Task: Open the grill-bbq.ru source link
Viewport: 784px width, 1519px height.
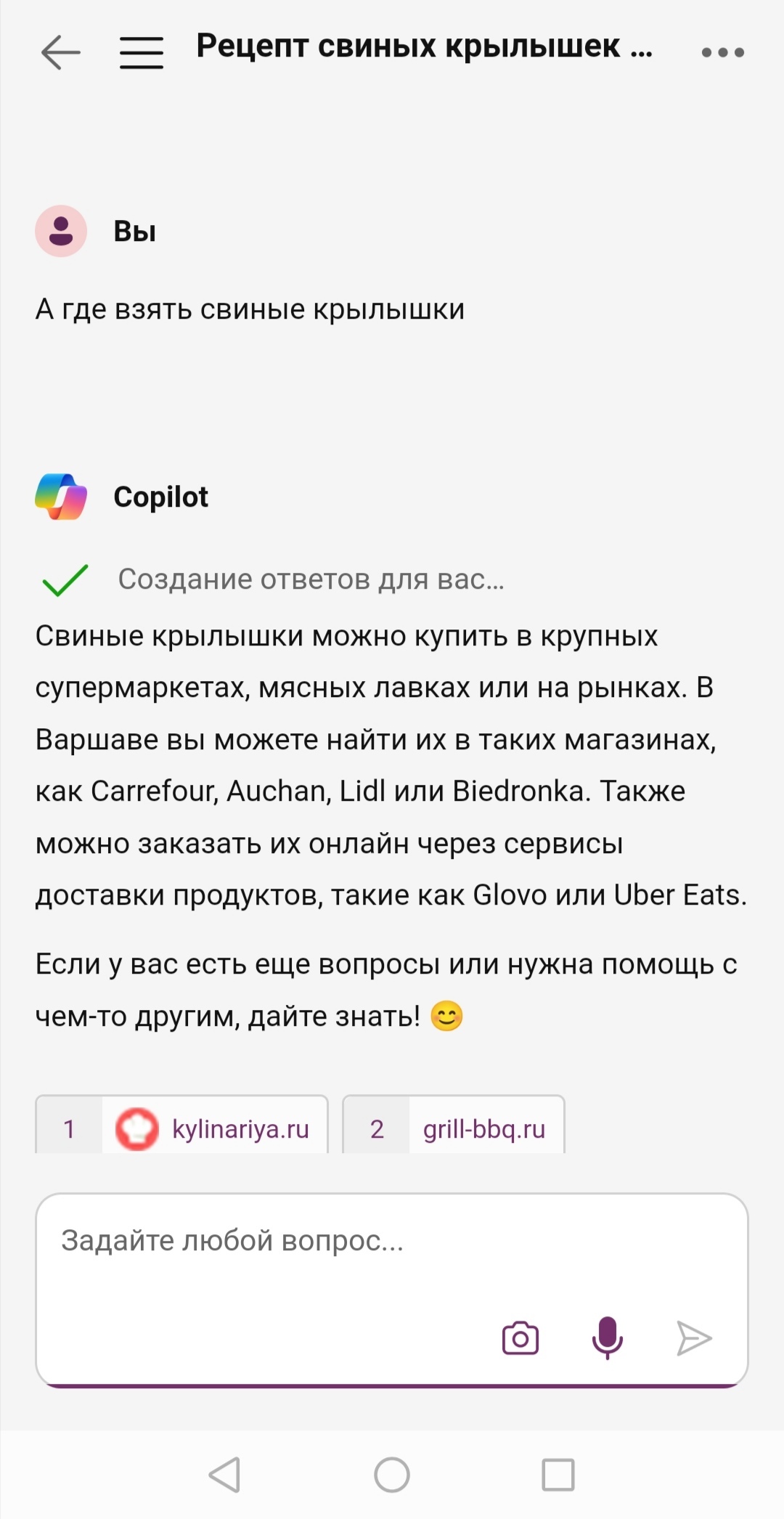Action: (x=454, y=1128)
